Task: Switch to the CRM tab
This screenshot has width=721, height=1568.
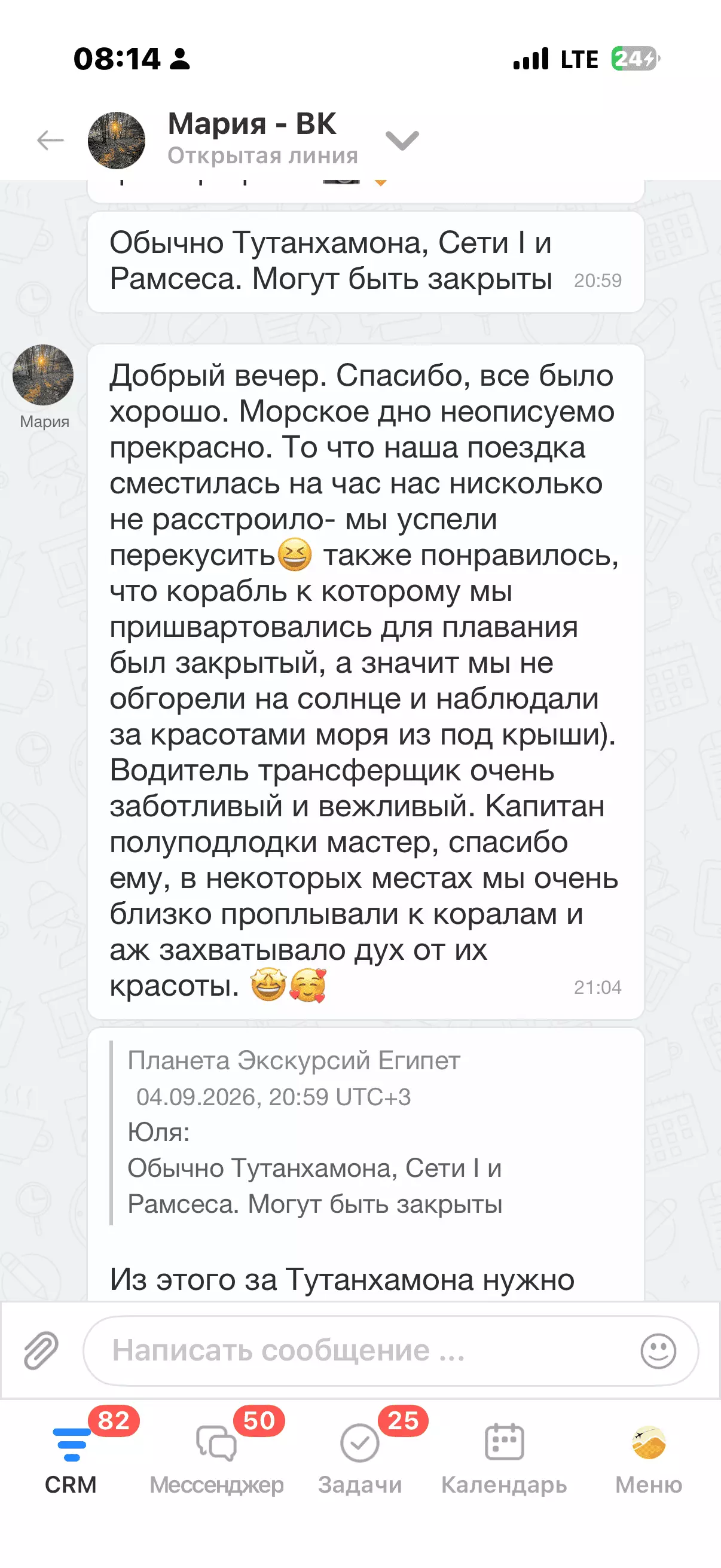Action: [x=71, y=1457]
